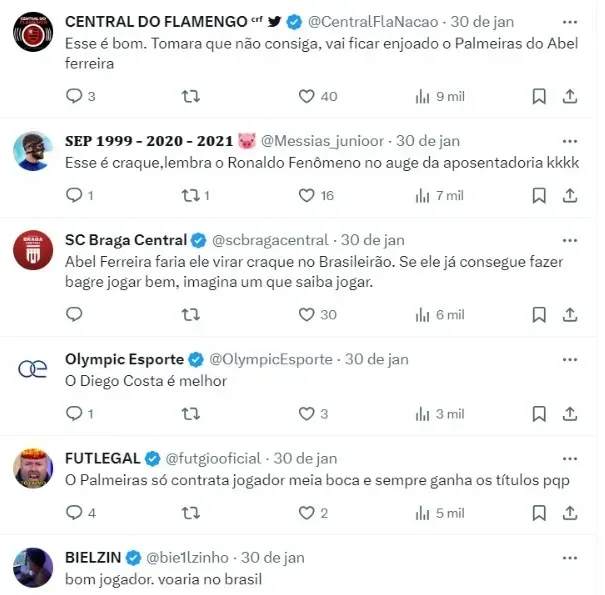Share the FUTLEGAL tweet
Viewport: 605px width, 595px height.
570,513
